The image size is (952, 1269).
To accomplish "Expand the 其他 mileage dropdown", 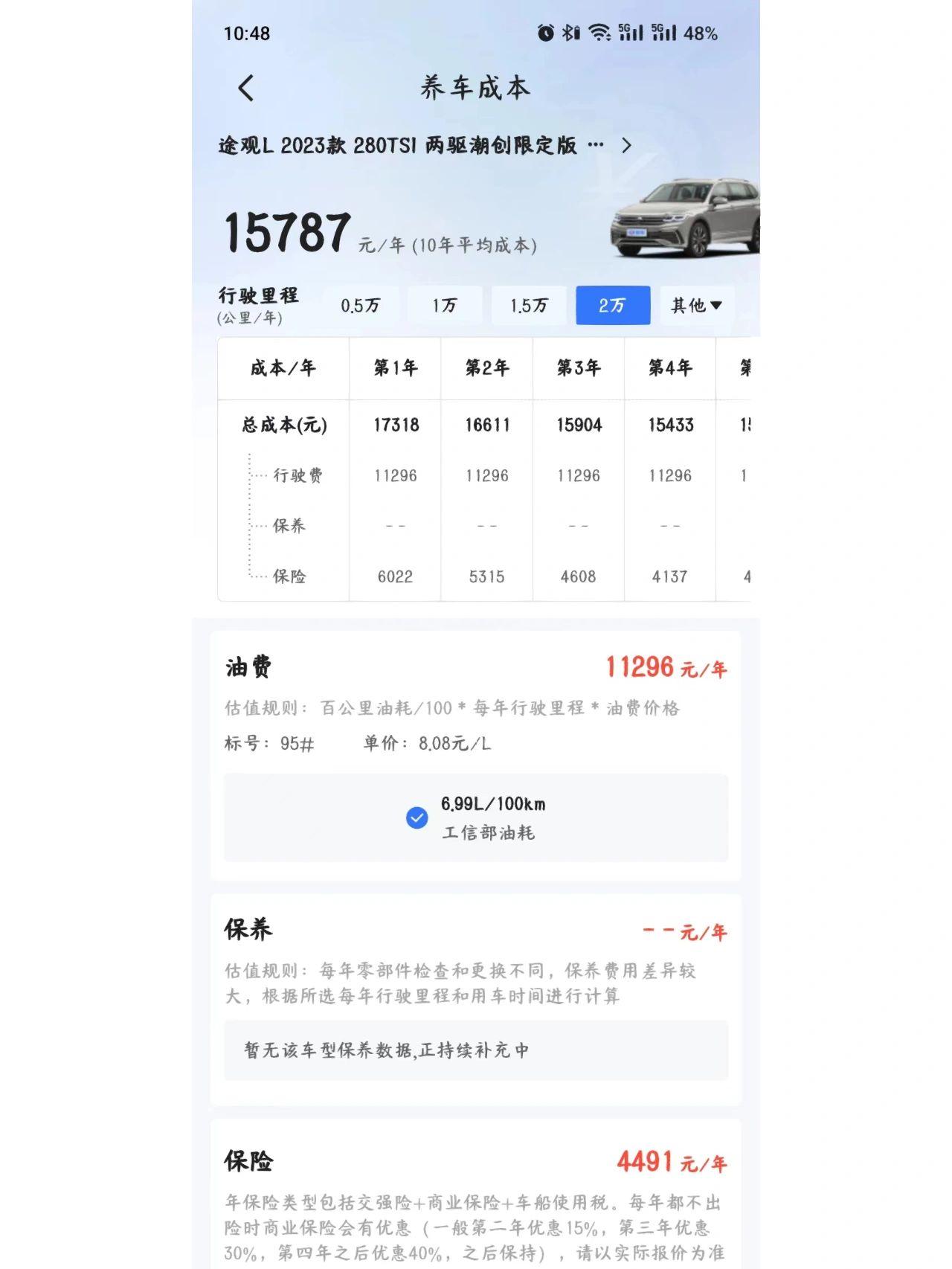I will (x=696, y=305).
